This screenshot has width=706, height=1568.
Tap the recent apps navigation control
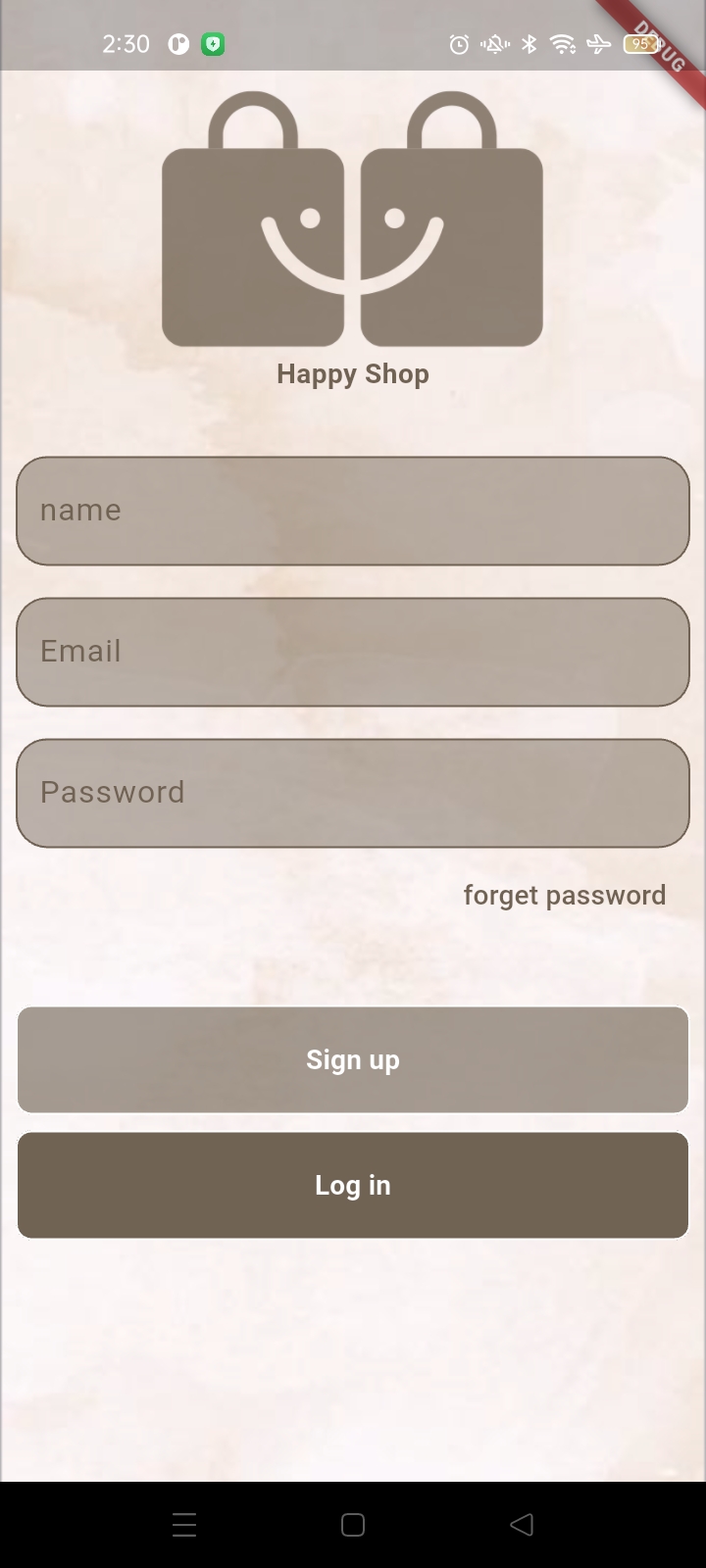click(x=184, y=1524)
